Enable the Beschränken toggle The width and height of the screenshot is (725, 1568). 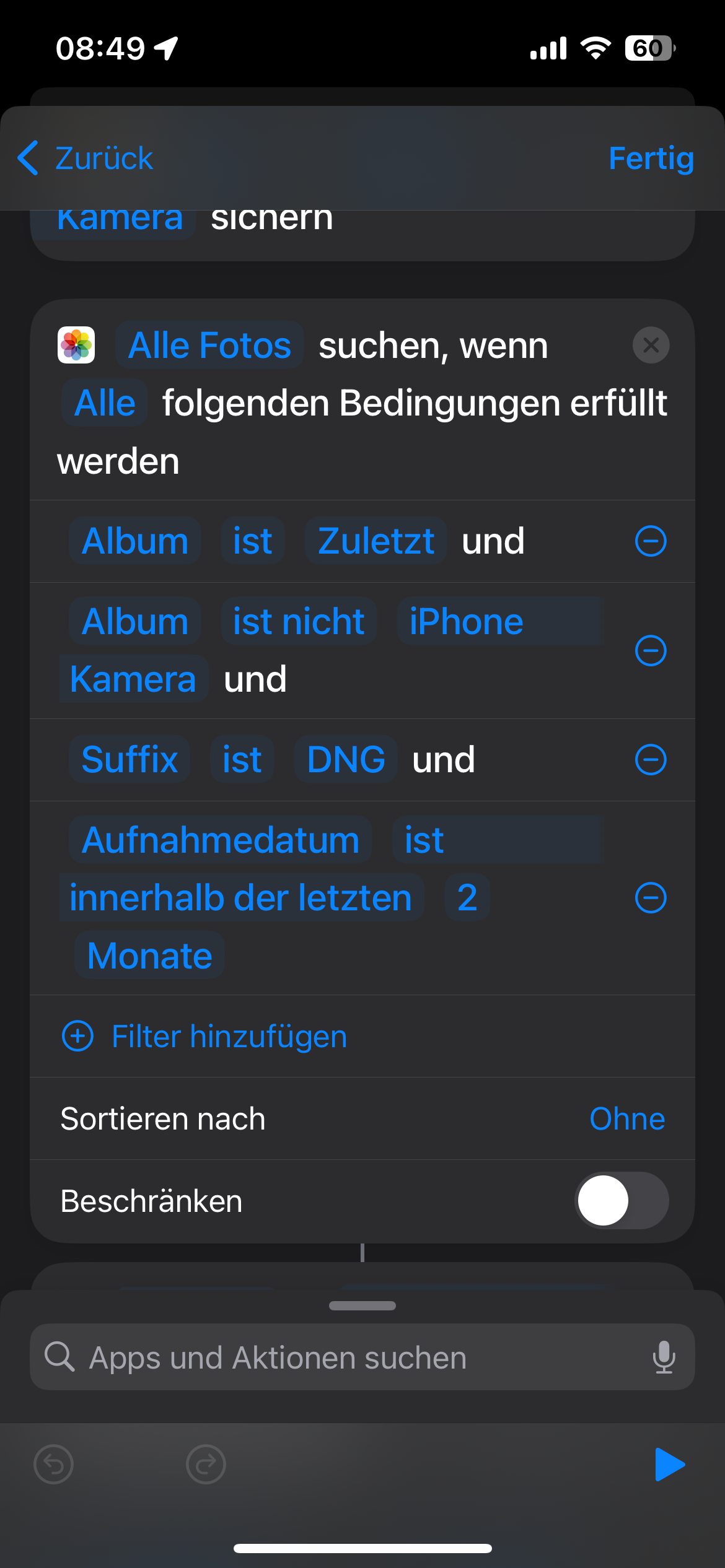(622, 1200)
